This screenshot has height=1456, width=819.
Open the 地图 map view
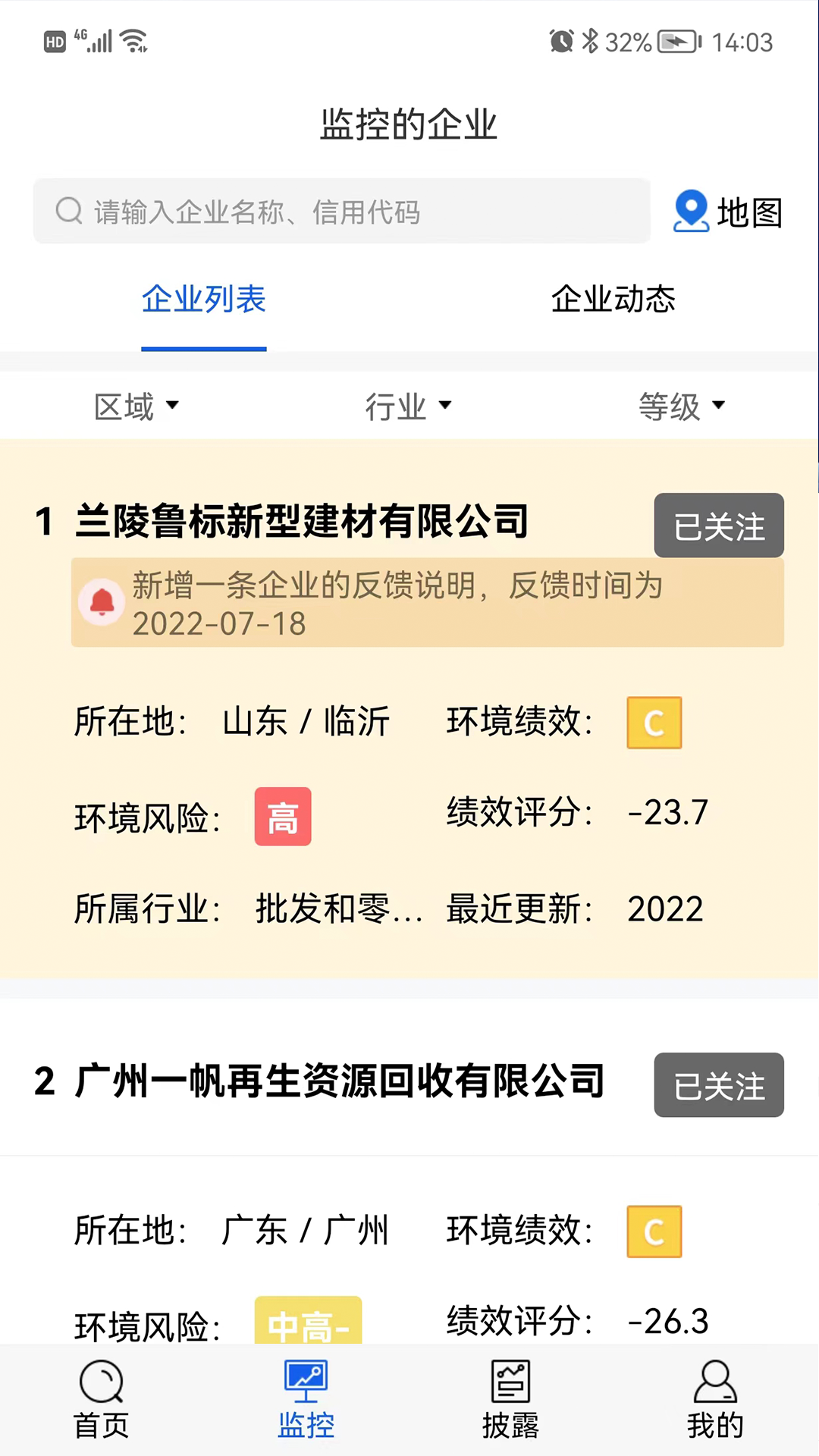click(x=728, y=212)
